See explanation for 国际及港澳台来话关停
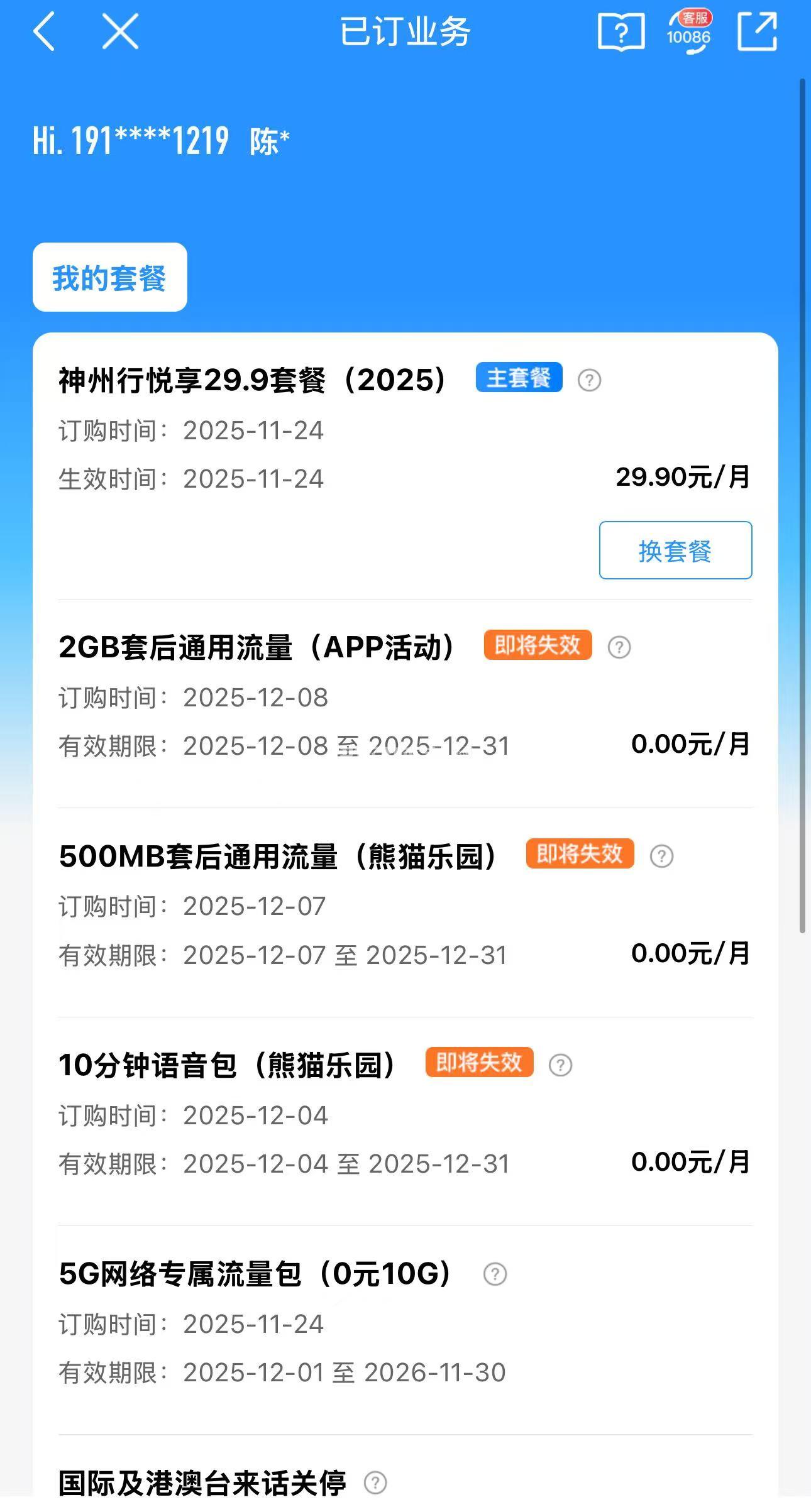The height and width of the screenshot is (1512, 811). click(375, 1483)
